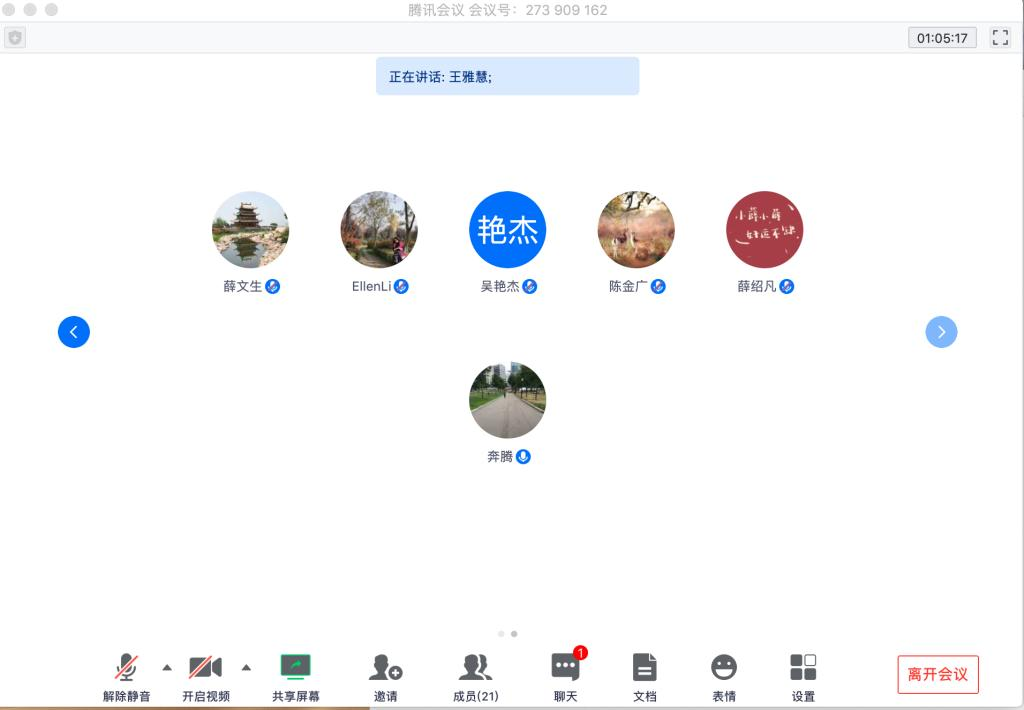Select participant 奔腾's avatar
Viewport: 1024px width, 710px height.
(507, 400)
